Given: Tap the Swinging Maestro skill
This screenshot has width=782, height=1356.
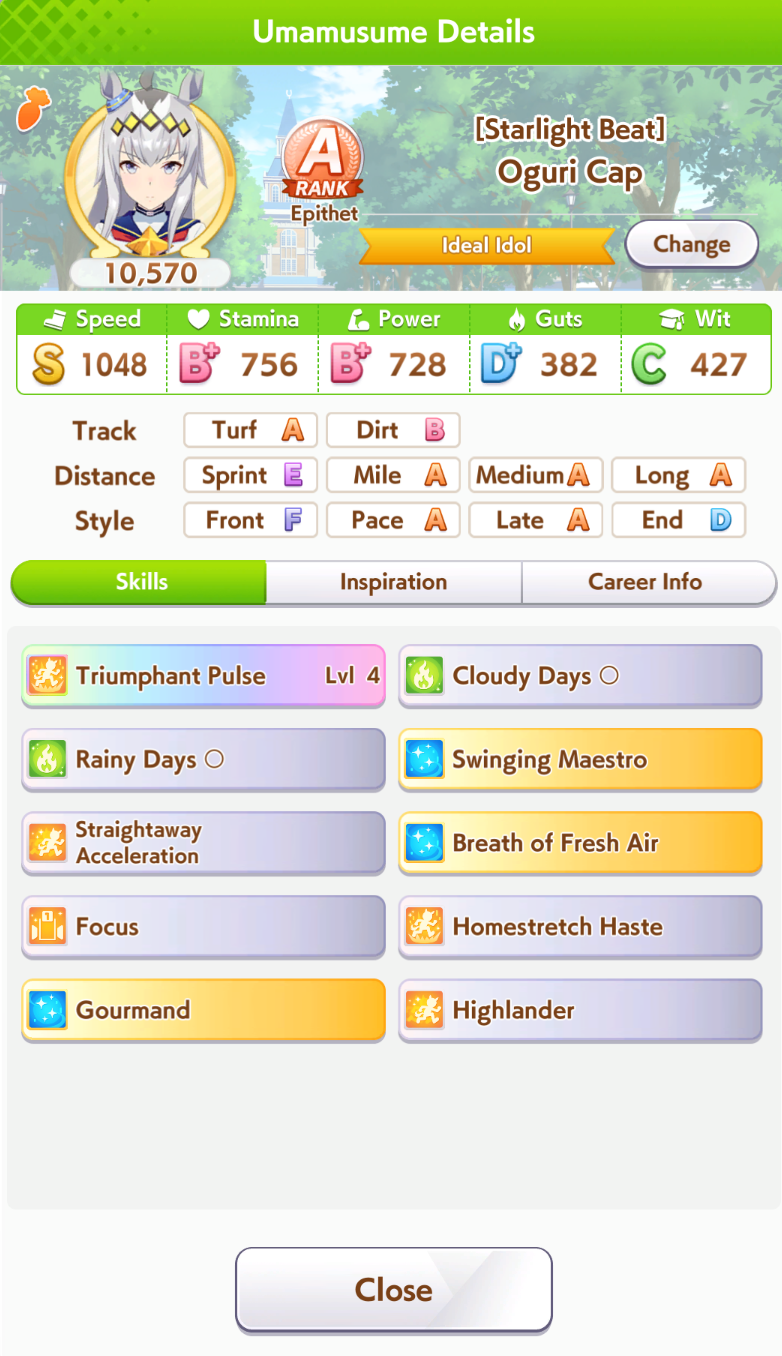Looking at the screenshot, I should (581, 760).
